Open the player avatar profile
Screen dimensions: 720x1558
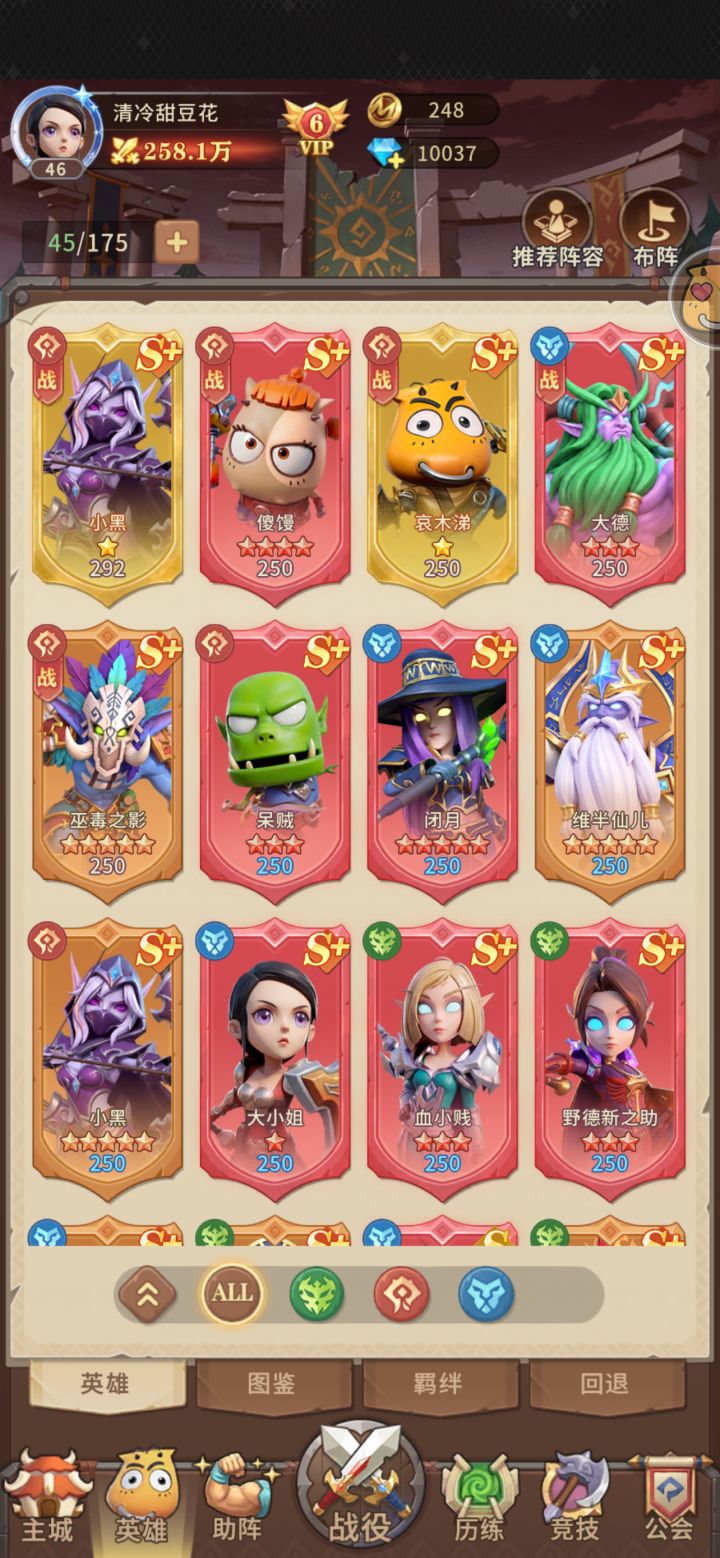pyautogui.click(x=56, y=133)
